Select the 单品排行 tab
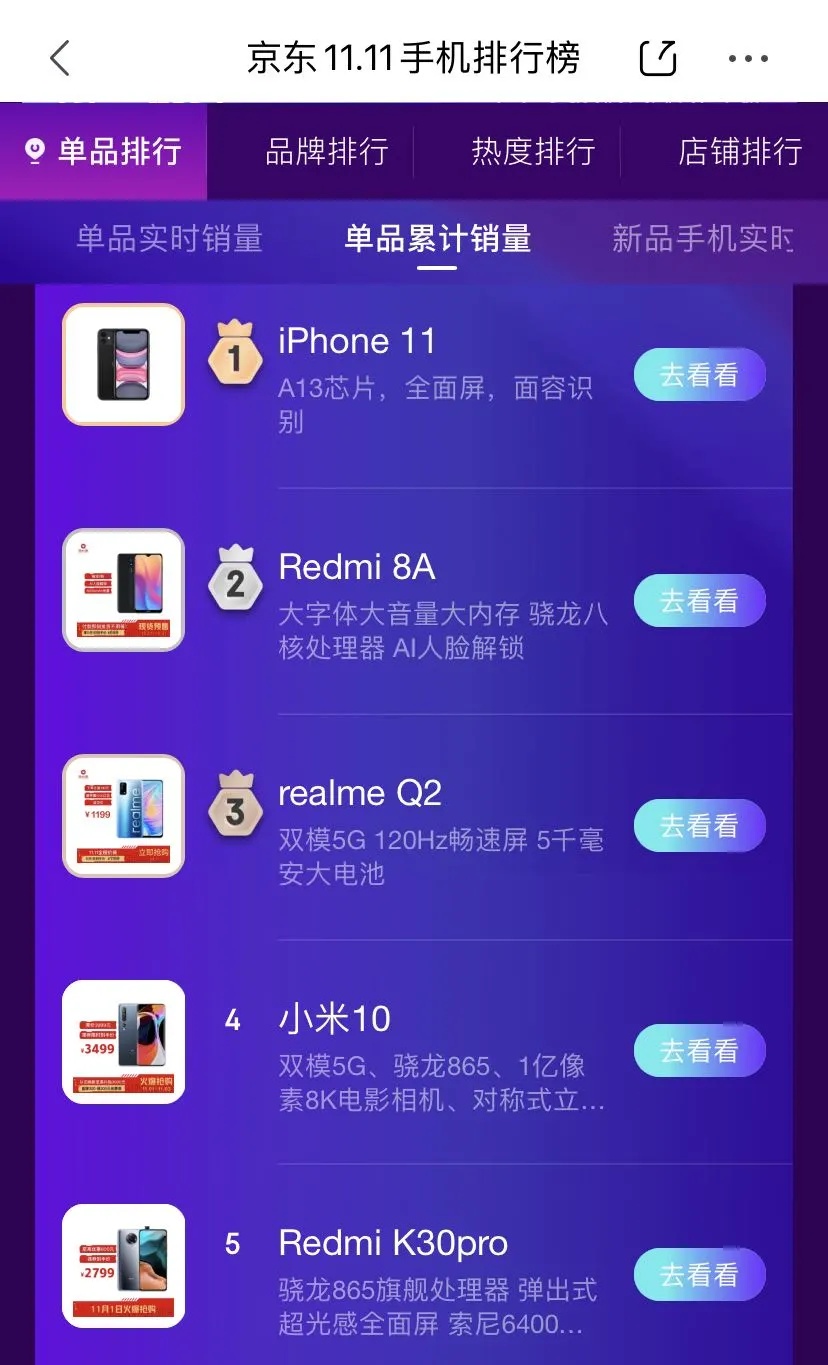This screenshot has height=1365, width=828. 104,152
